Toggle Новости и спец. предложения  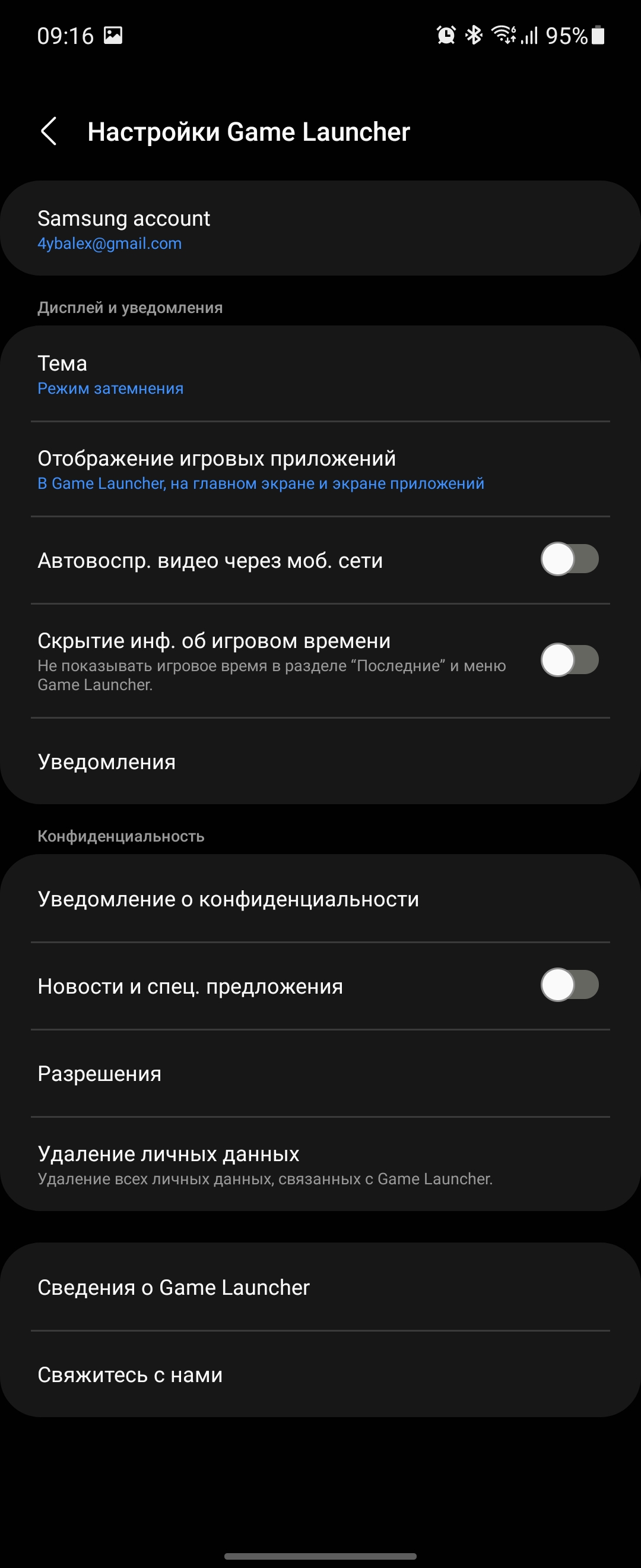569,985
